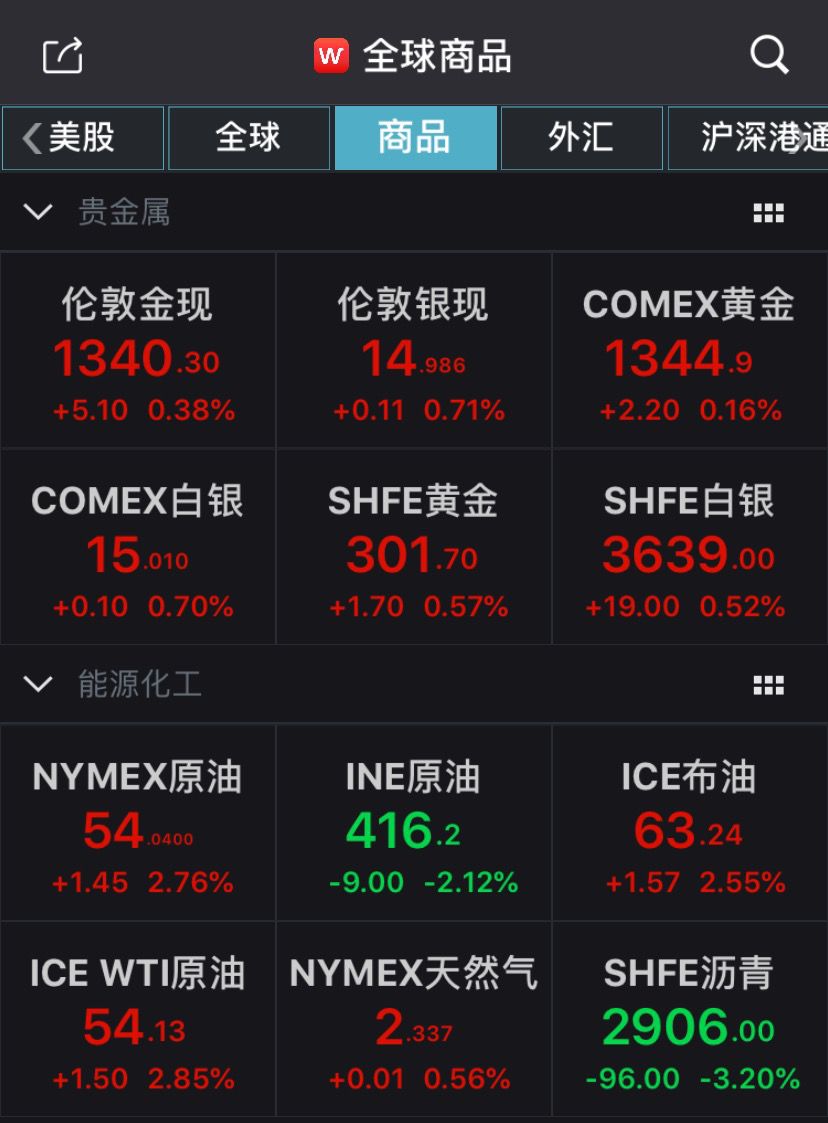
Task: Select the COMEX白银 tile
Action: point(138,546)
